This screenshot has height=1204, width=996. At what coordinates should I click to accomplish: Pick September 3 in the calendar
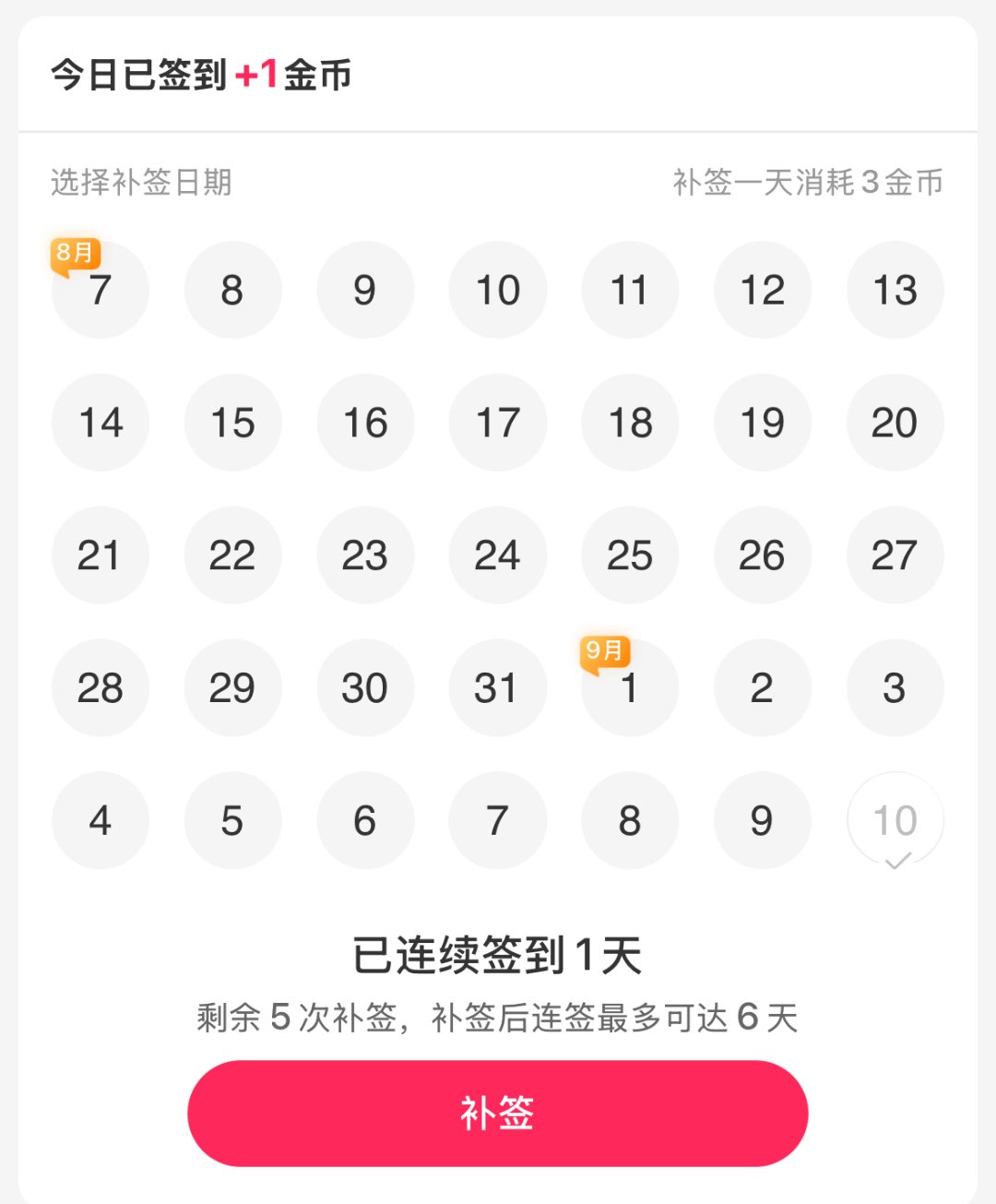point(895,688)
